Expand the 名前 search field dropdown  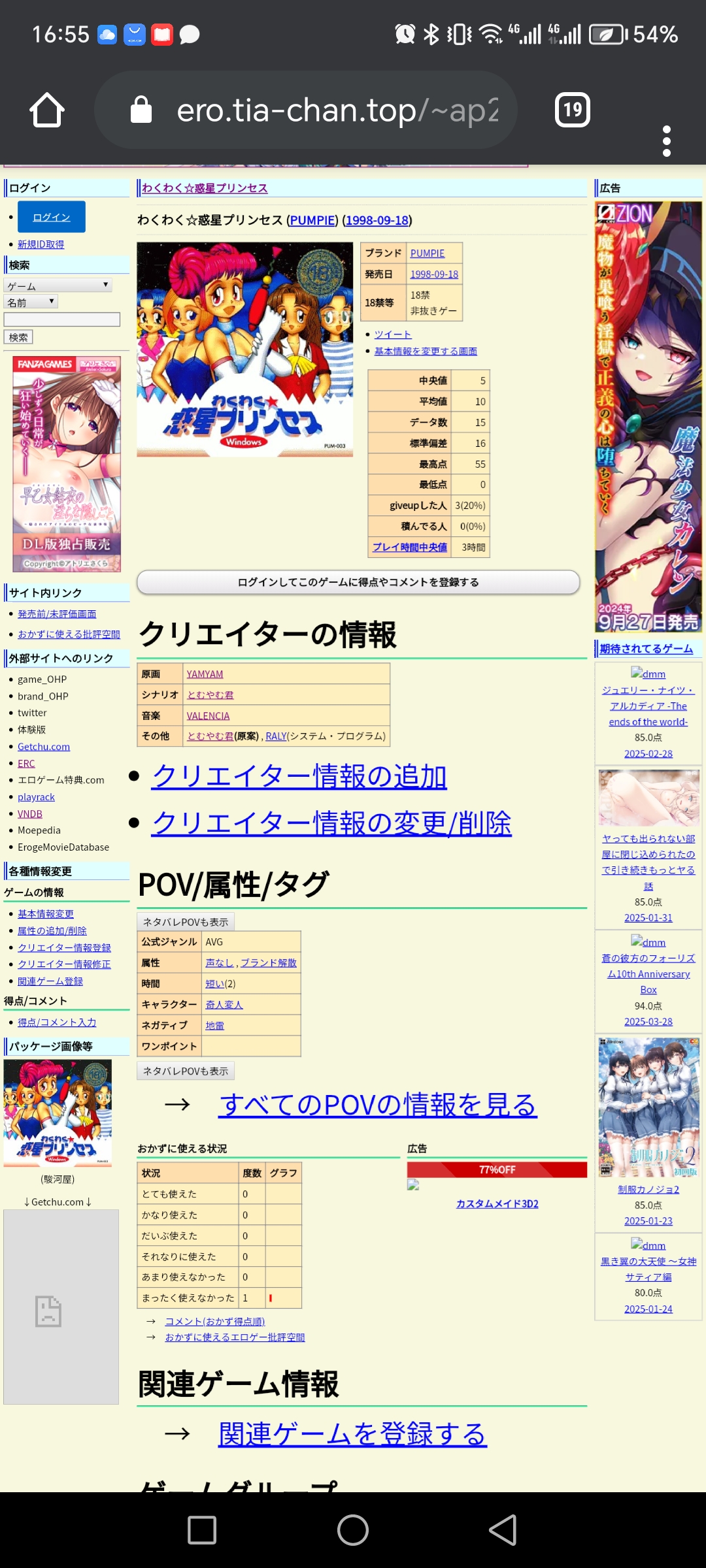[x=31, y=302]
